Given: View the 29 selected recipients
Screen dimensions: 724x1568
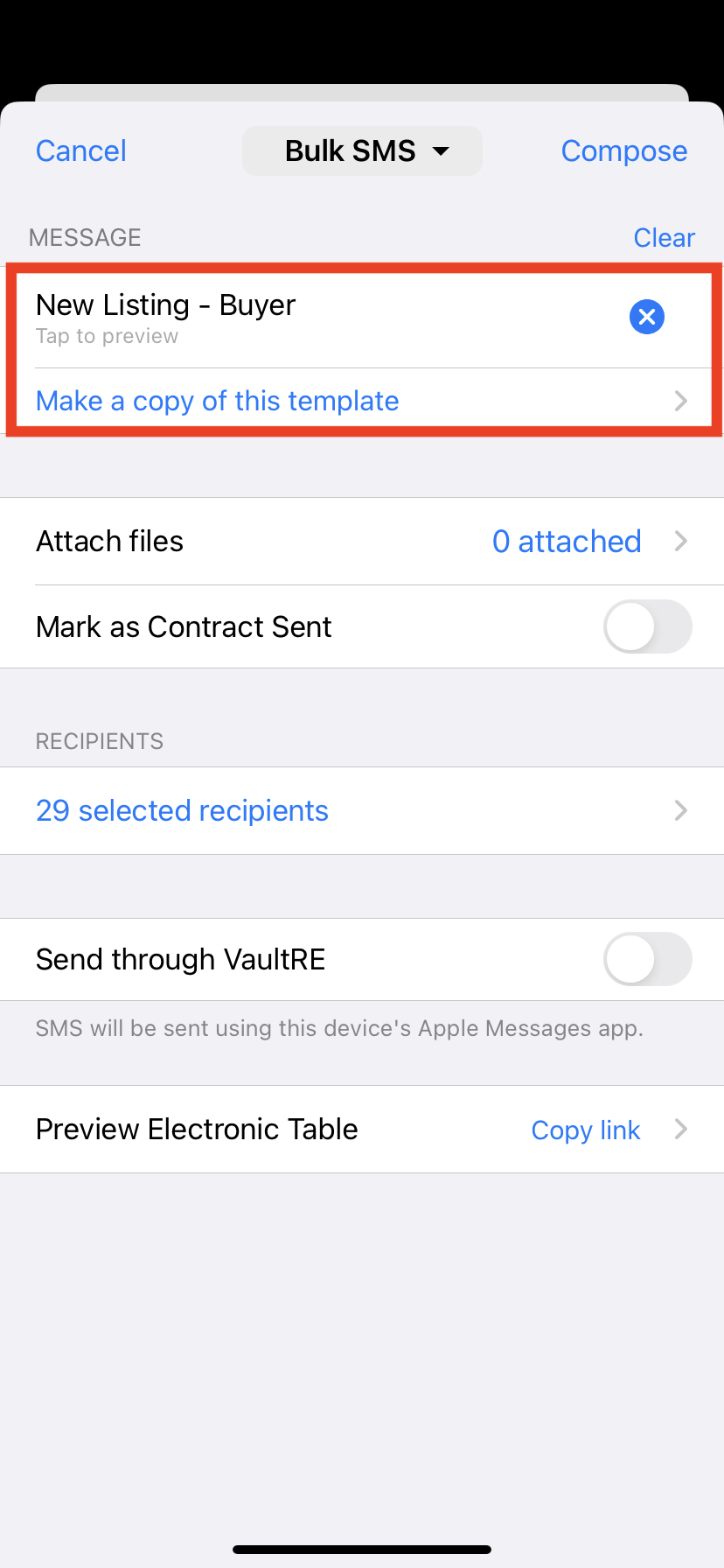Looking at the screenshot, I should [182, 810].
